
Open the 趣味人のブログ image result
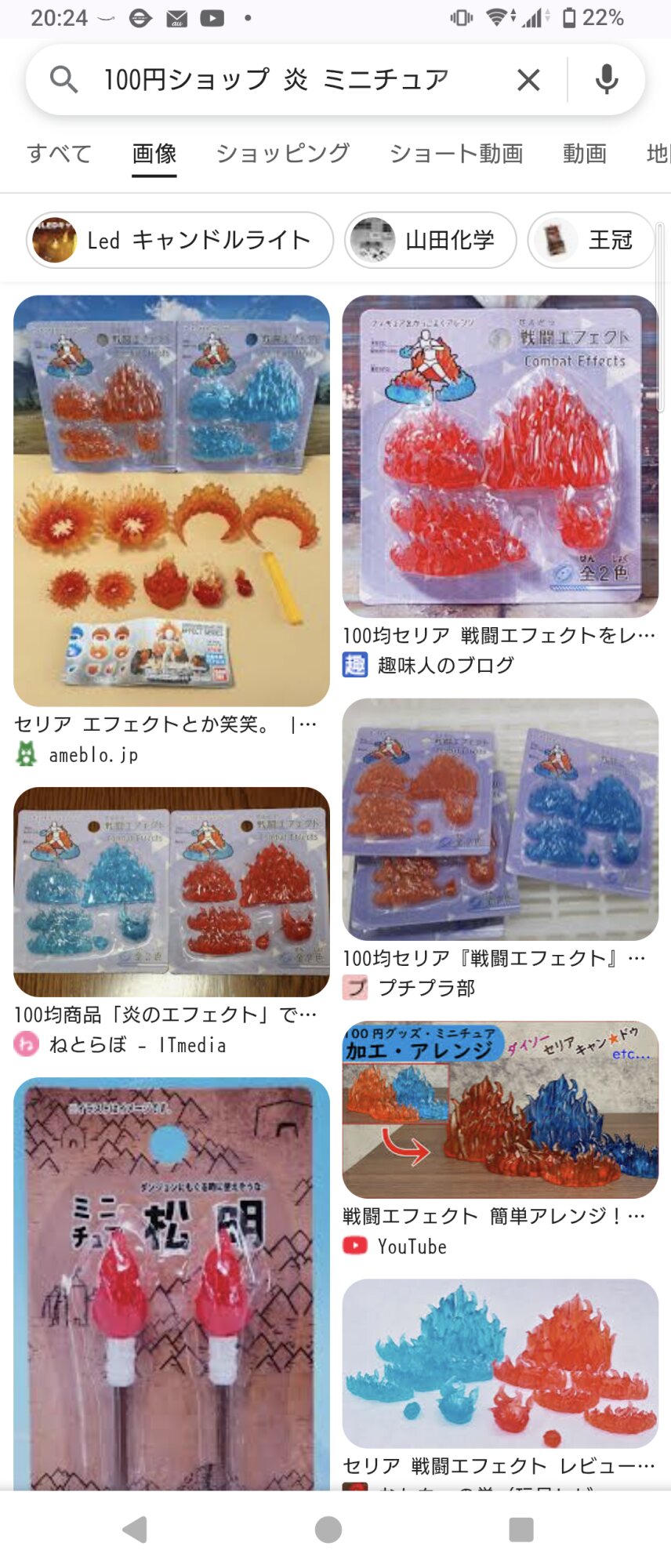pyautogui.click(x=500, y=456)
